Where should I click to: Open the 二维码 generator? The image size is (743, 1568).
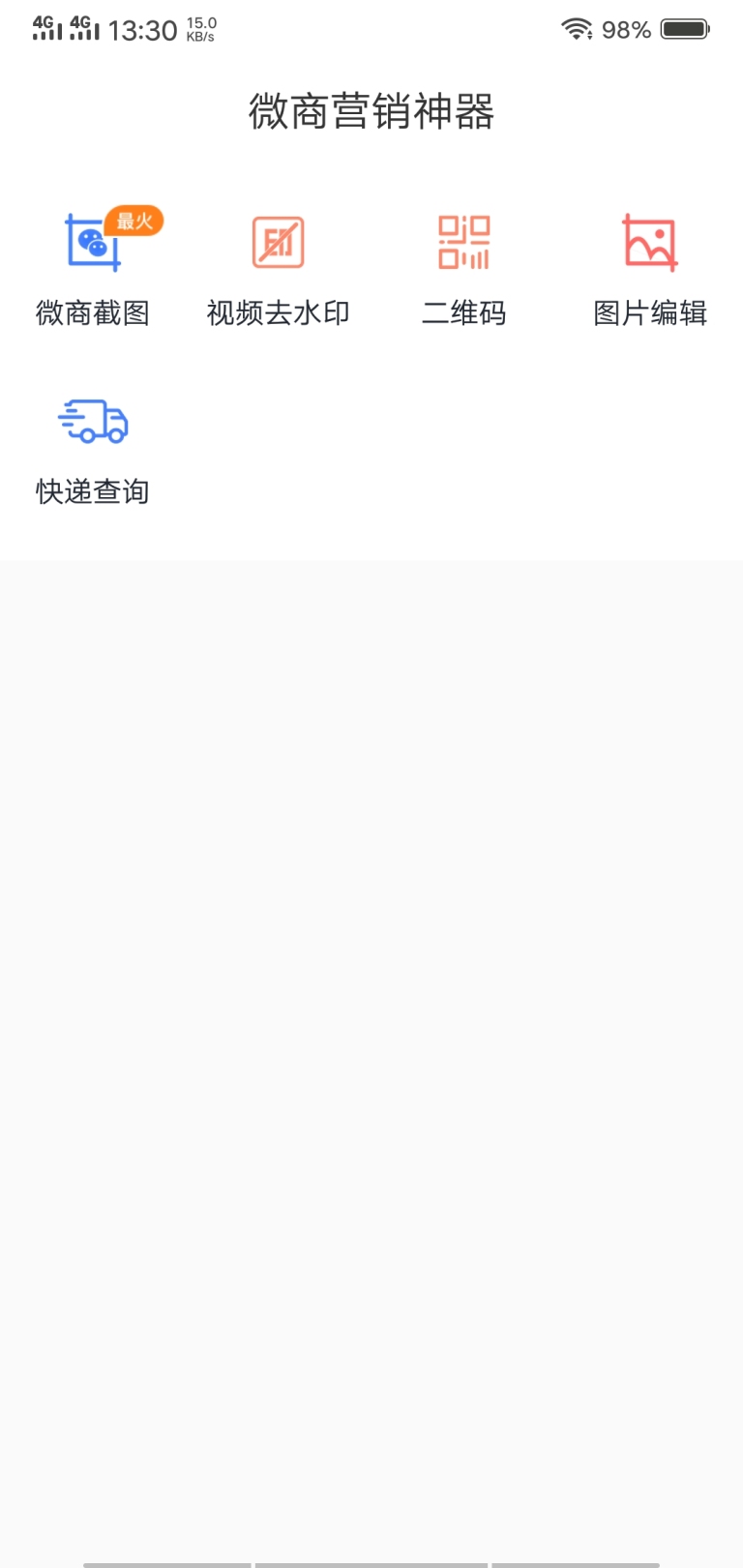tap(464, 268)
